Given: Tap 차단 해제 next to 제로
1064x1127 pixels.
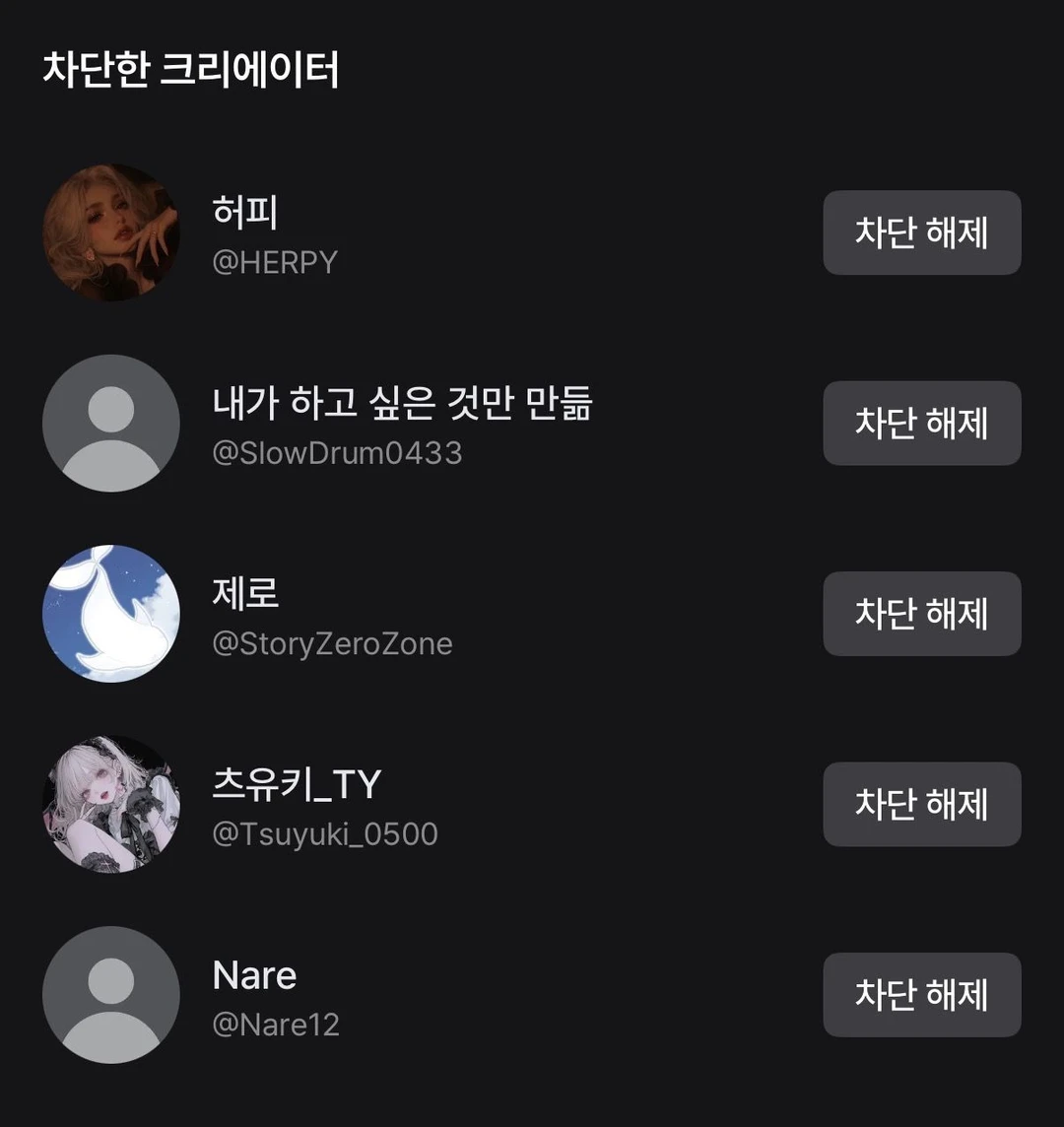Looking at the screenshot, I should click(921, 614).
